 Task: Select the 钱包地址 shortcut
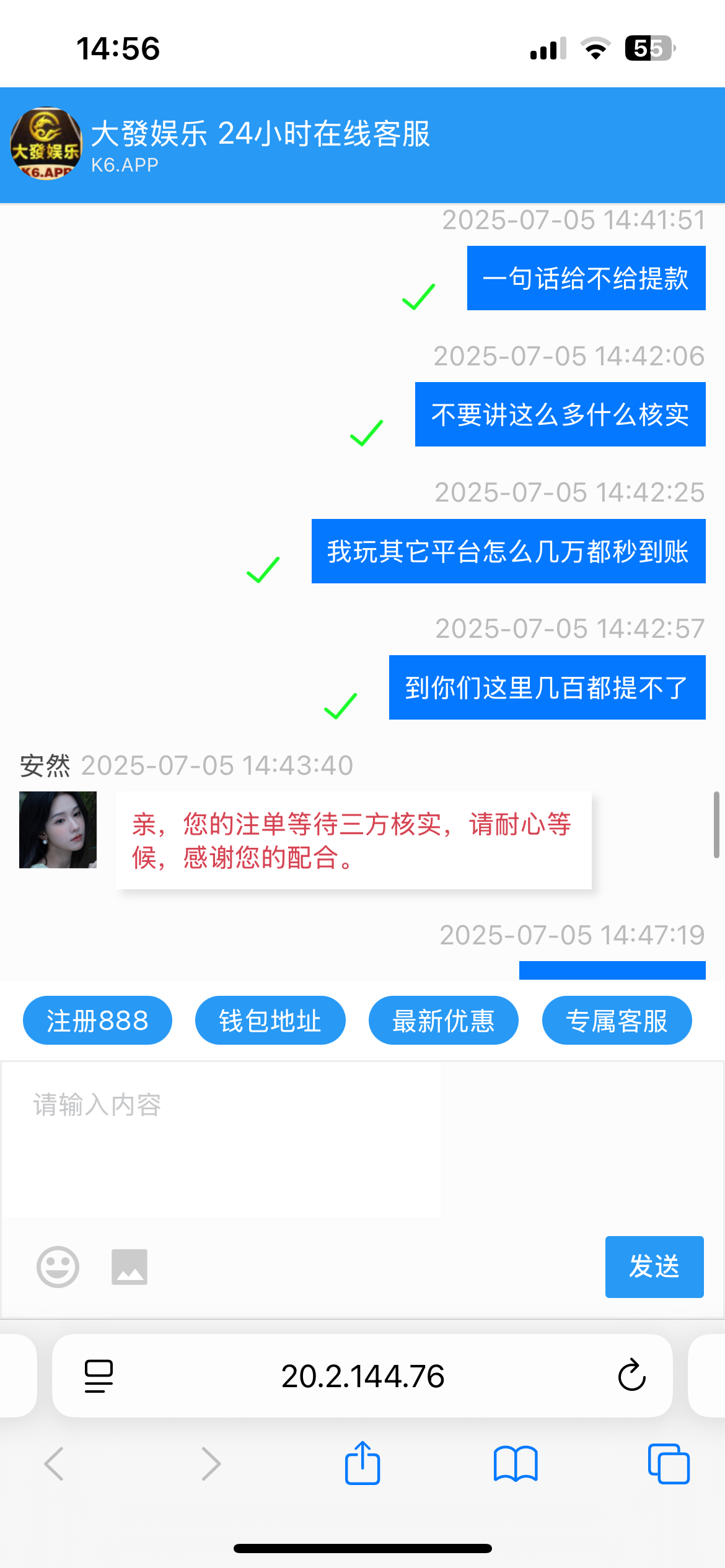[270, 1020]
